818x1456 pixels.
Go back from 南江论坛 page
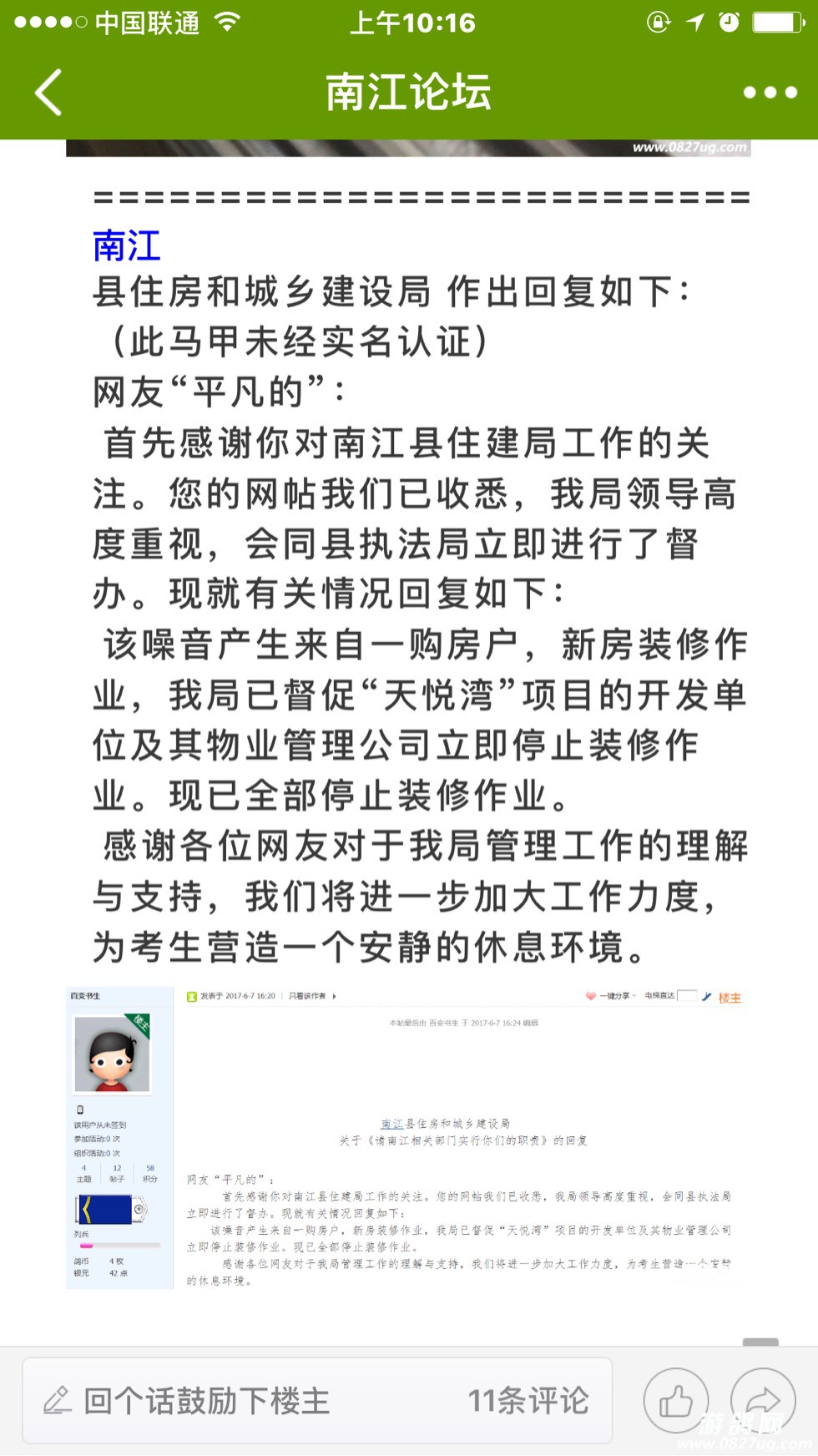(48, 92)
